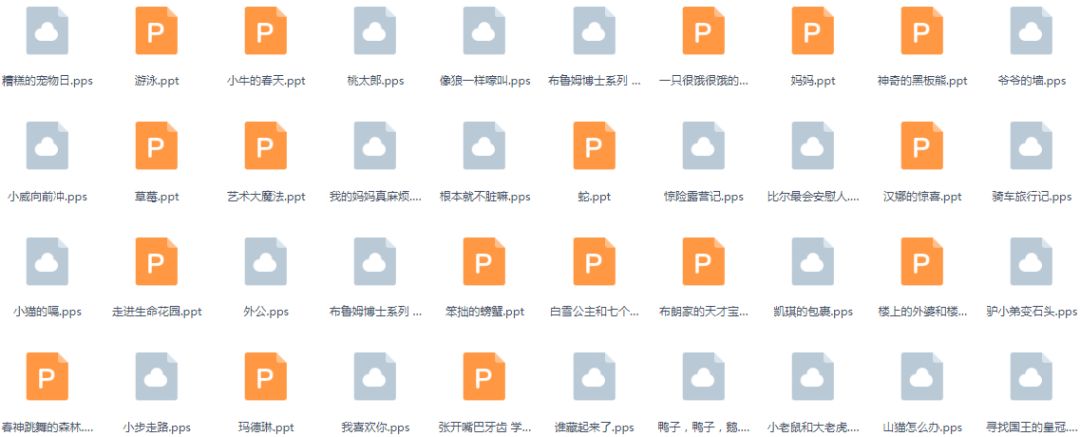Screen dimensions: 1080x437
Task: Open 根本就不脏嘛.pps
Action: click(484, 147)
